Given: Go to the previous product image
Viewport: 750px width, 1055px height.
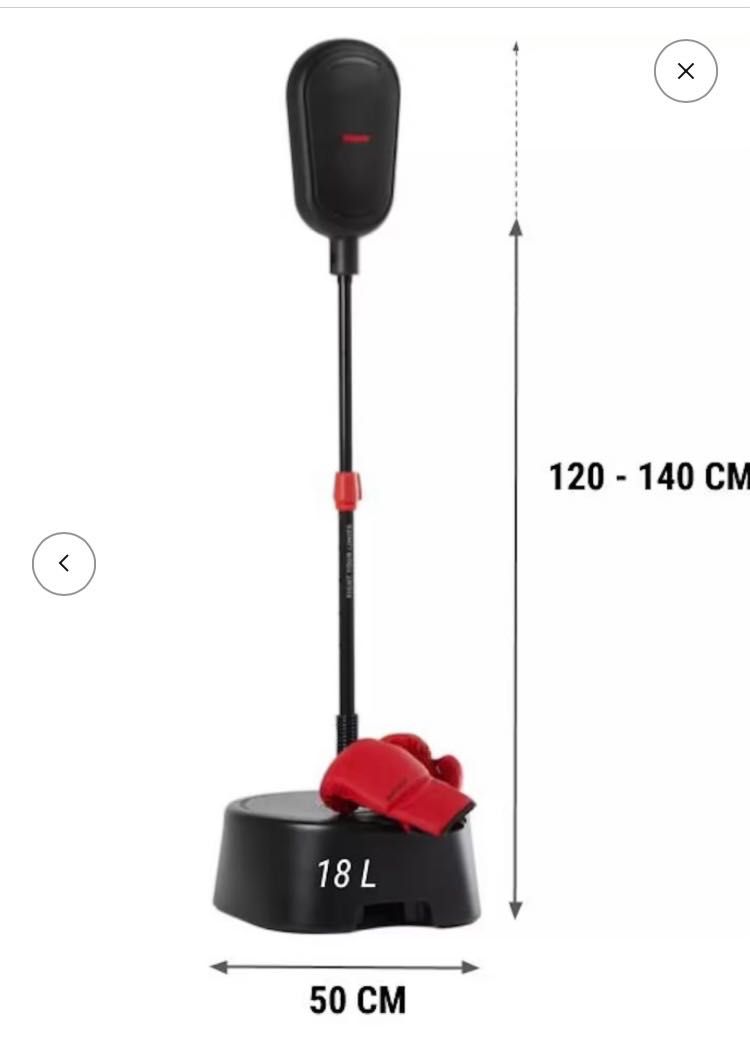Looking at the screenshot, I should tap(64, 564).
